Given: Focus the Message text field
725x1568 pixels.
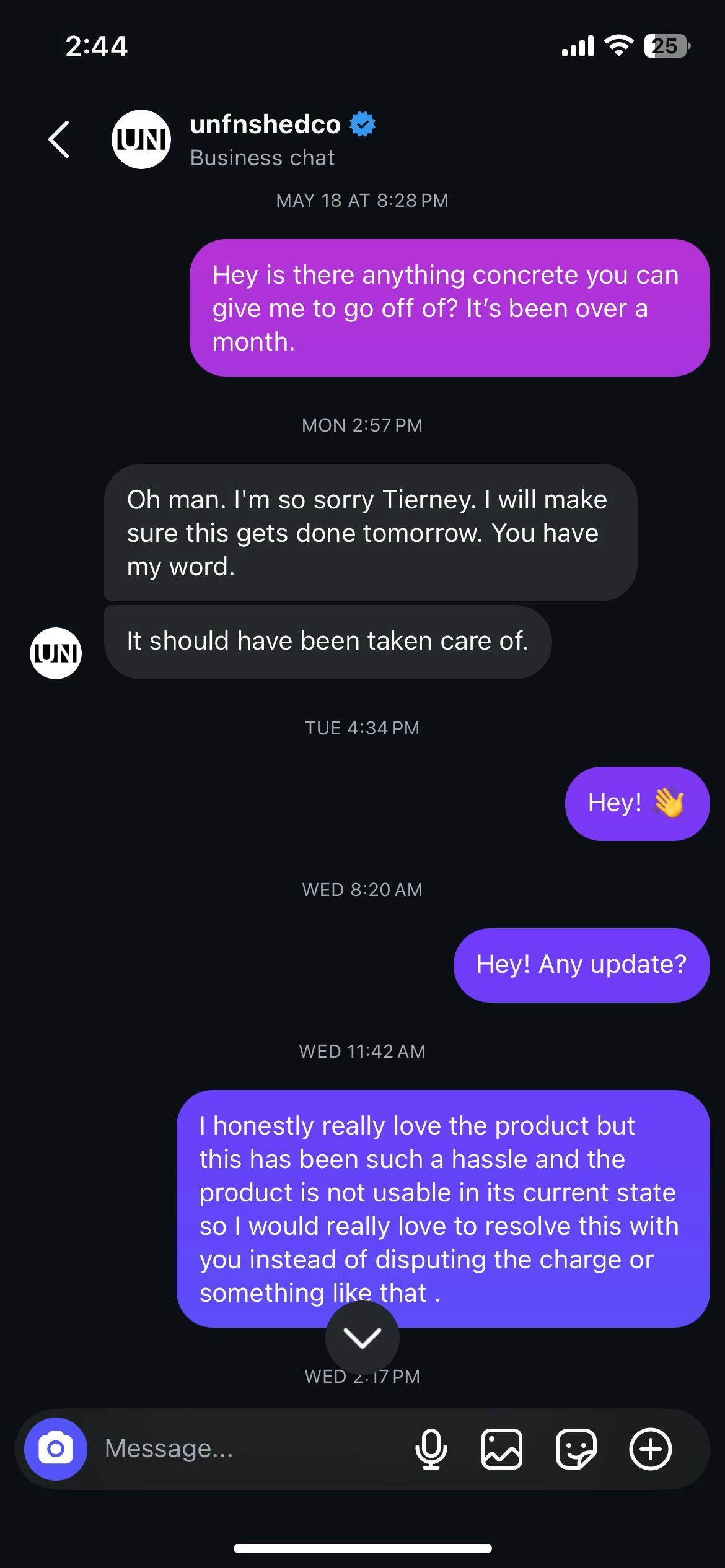Looking at the screenshot, I should [x=248, y=1448].
